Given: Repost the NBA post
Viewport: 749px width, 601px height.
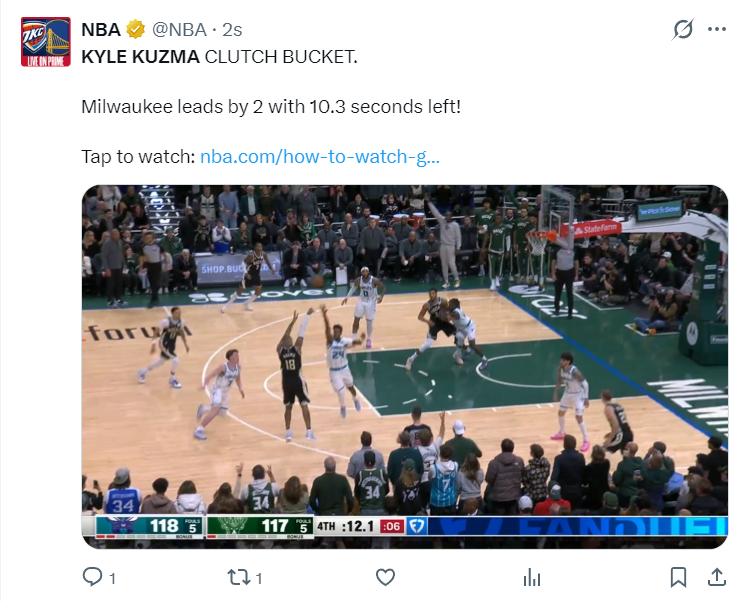Looking at the screenshot, I should pyautogui.click(x=238, y=577).
